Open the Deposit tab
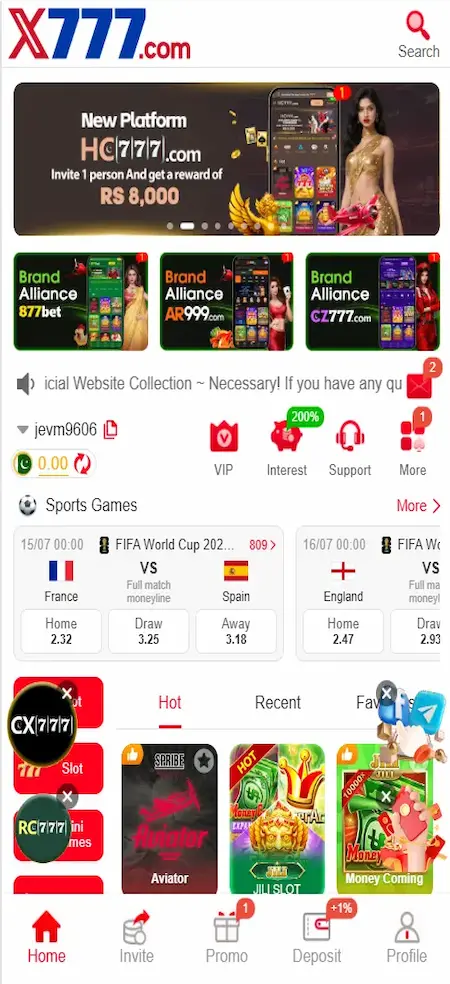This screenshot has width=450, height=984. pyautogui.click(x=317, y=938)
